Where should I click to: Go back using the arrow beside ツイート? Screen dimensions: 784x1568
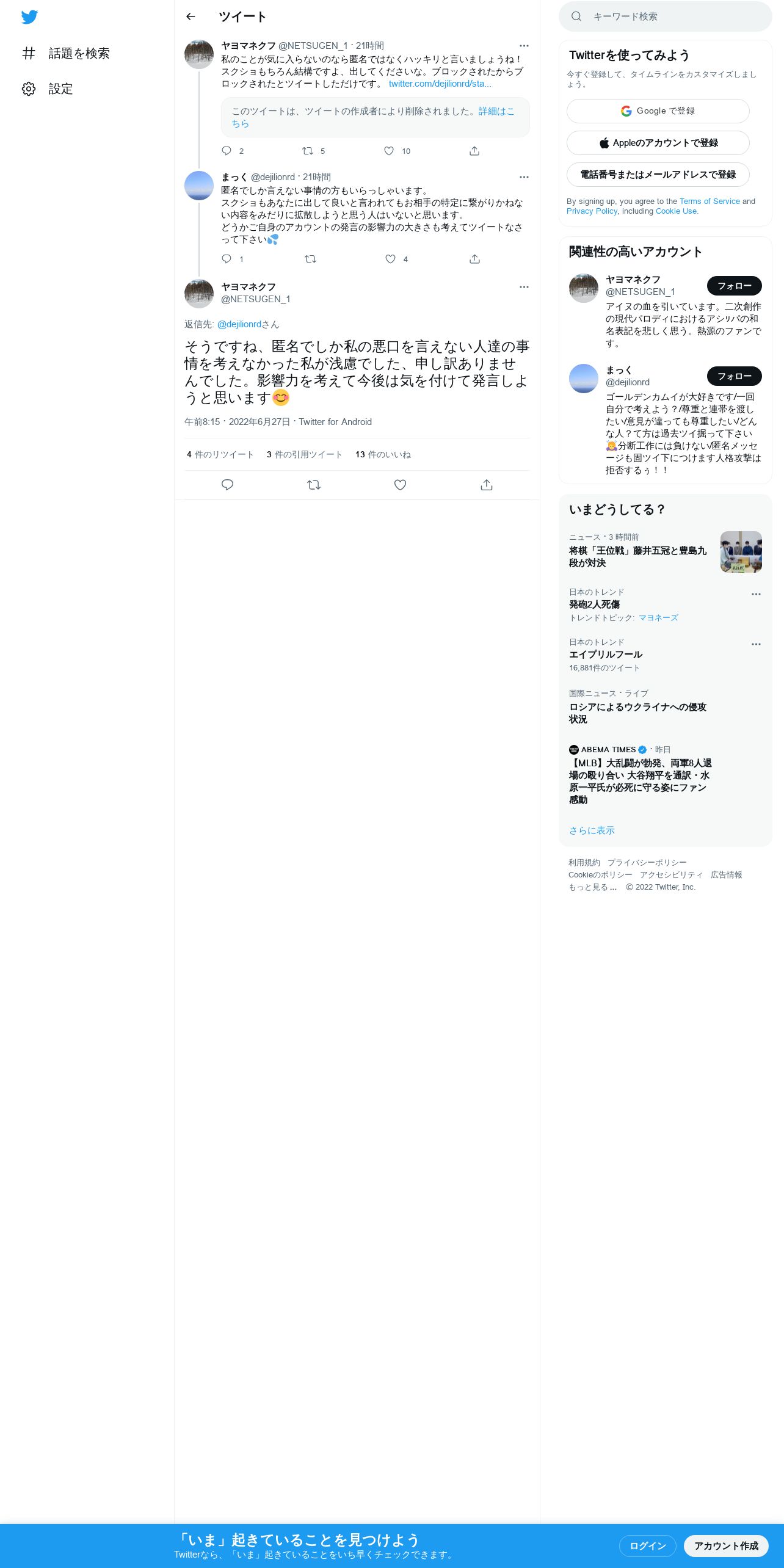pyautogui.click(x=191, y=16)
